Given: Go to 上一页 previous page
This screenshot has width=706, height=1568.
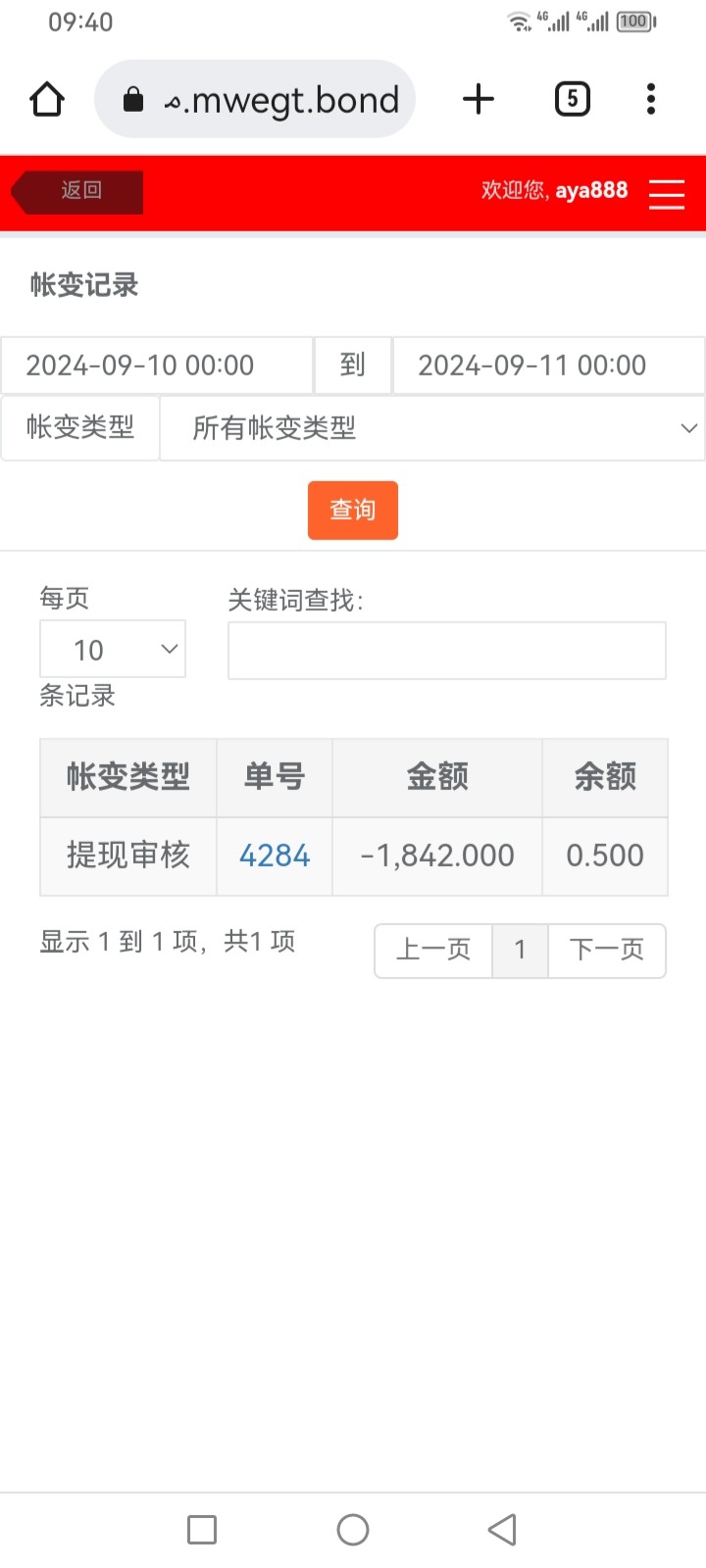Looking at the screenshot, I should pyautogui.click(x=433, y=950).
